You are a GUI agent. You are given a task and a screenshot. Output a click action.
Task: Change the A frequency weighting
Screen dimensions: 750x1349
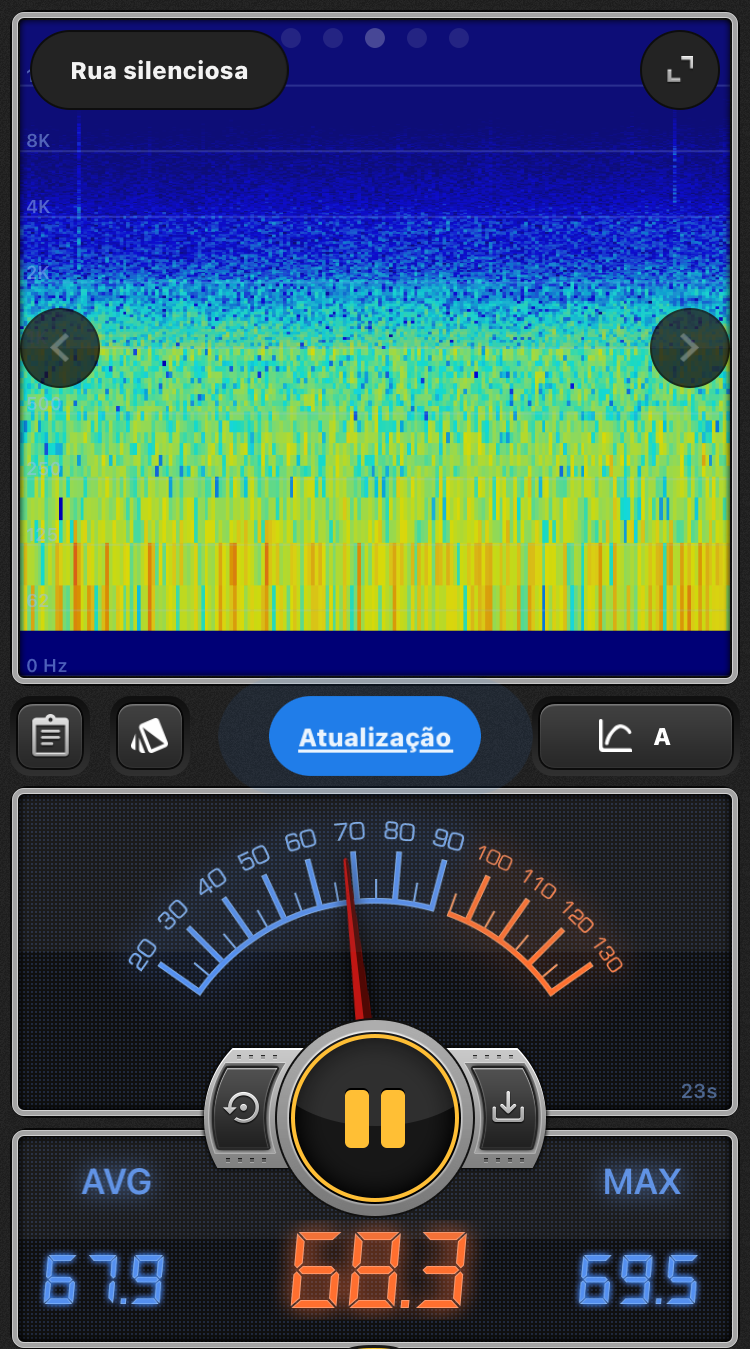[x=636, y=737]
